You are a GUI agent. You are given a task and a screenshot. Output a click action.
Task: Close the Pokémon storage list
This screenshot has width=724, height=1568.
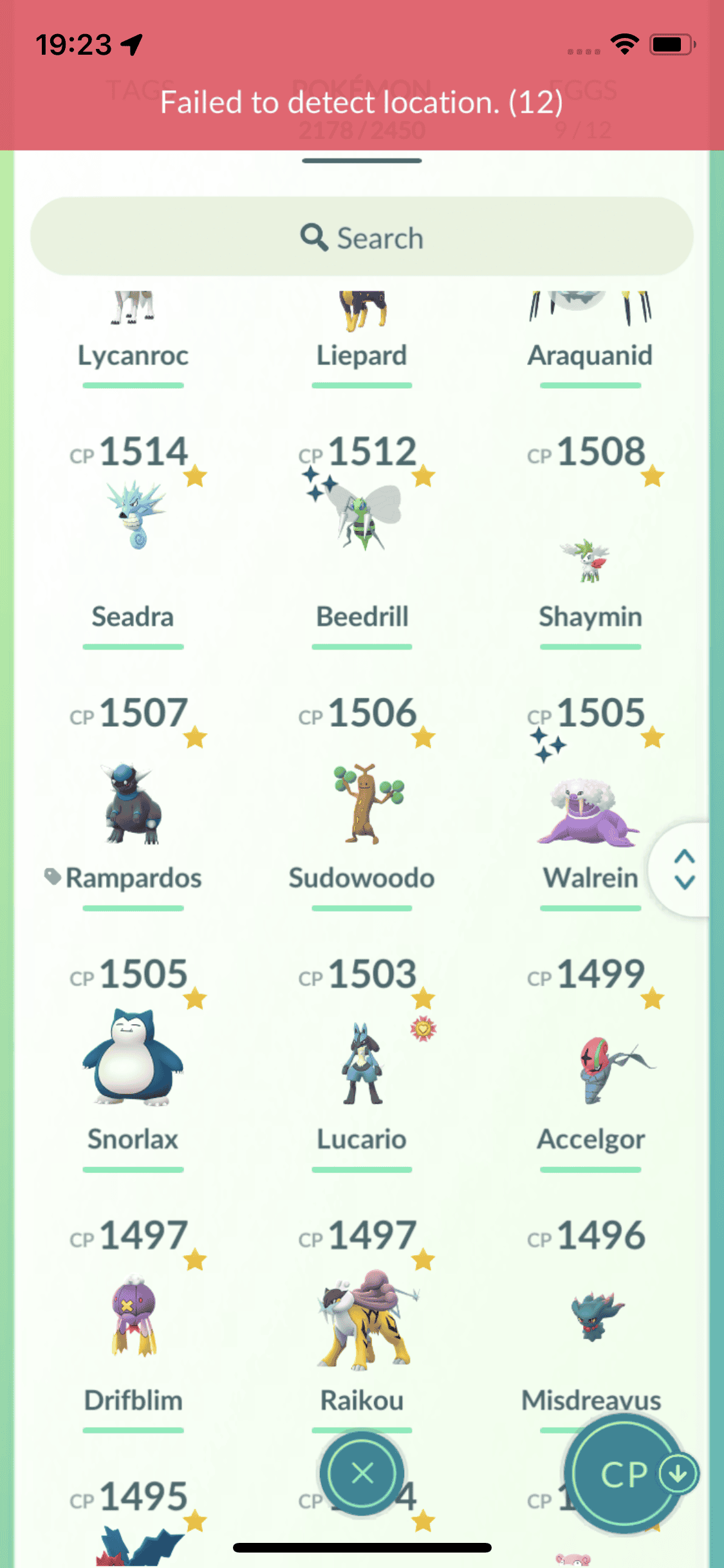[362, 1473]
